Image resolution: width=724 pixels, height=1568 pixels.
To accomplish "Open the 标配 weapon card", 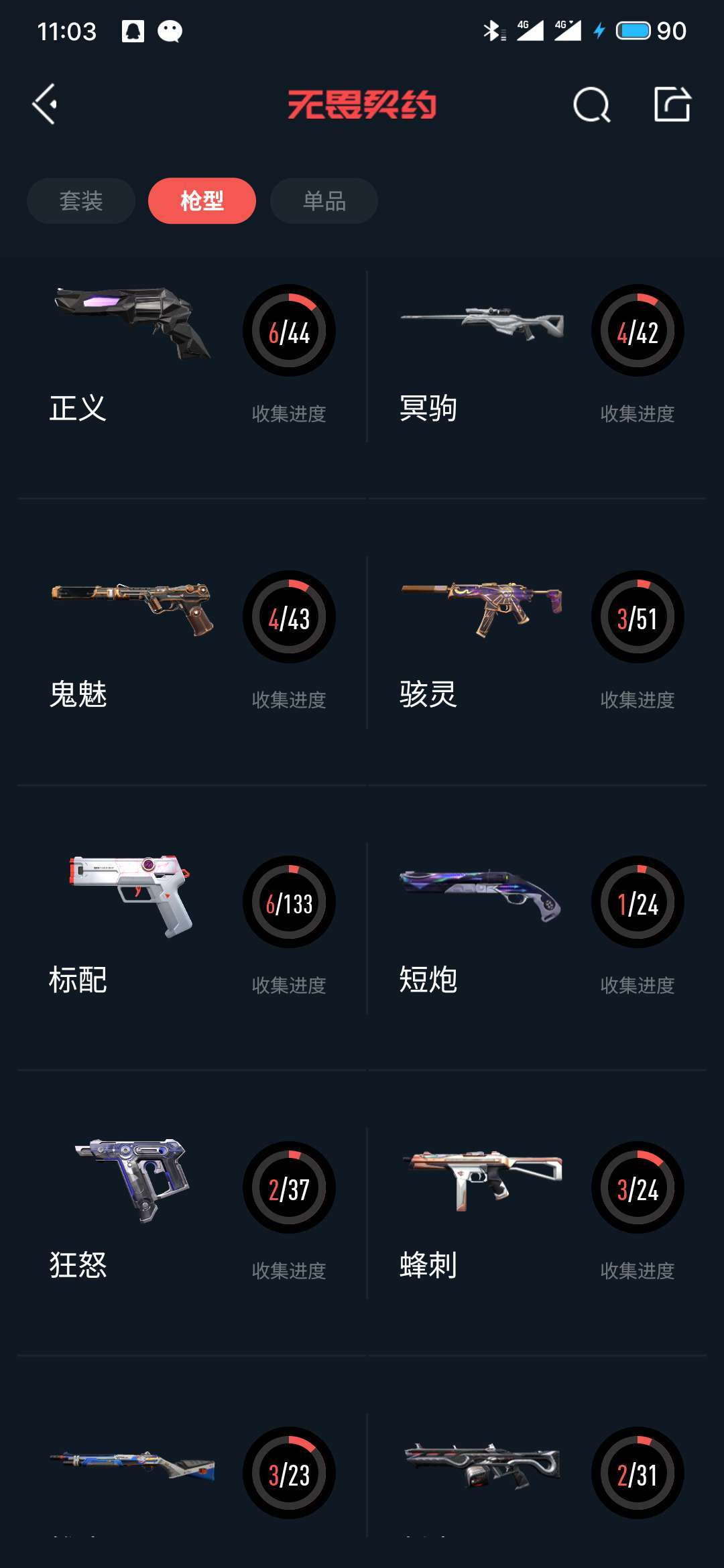I will 192,928.
